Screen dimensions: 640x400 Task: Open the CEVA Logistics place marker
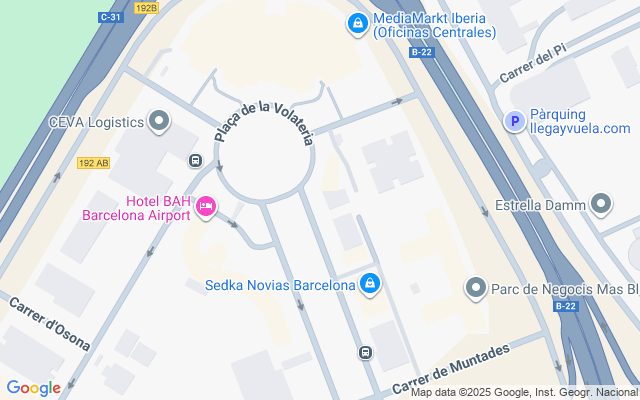(159, 123)
